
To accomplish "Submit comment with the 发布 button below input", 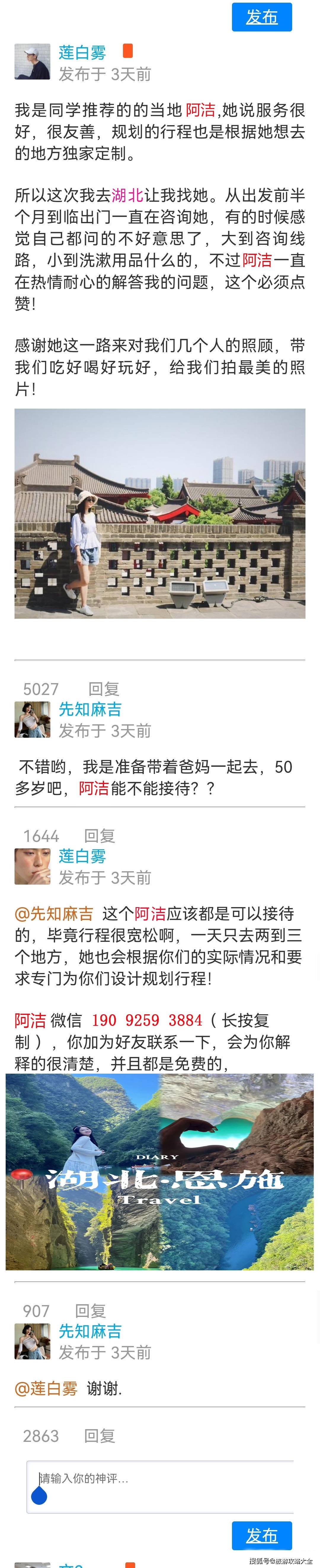I will 262,1536.
